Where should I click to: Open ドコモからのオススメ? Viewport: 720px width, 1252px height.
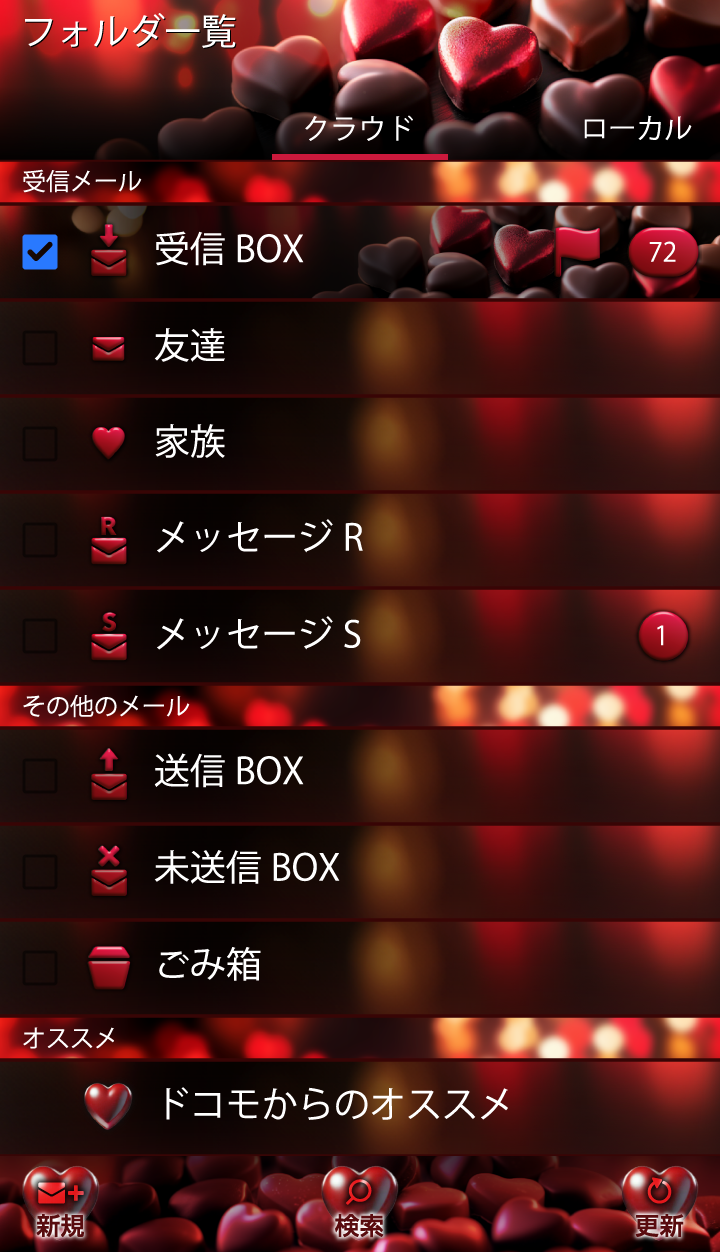(334, 1104)
